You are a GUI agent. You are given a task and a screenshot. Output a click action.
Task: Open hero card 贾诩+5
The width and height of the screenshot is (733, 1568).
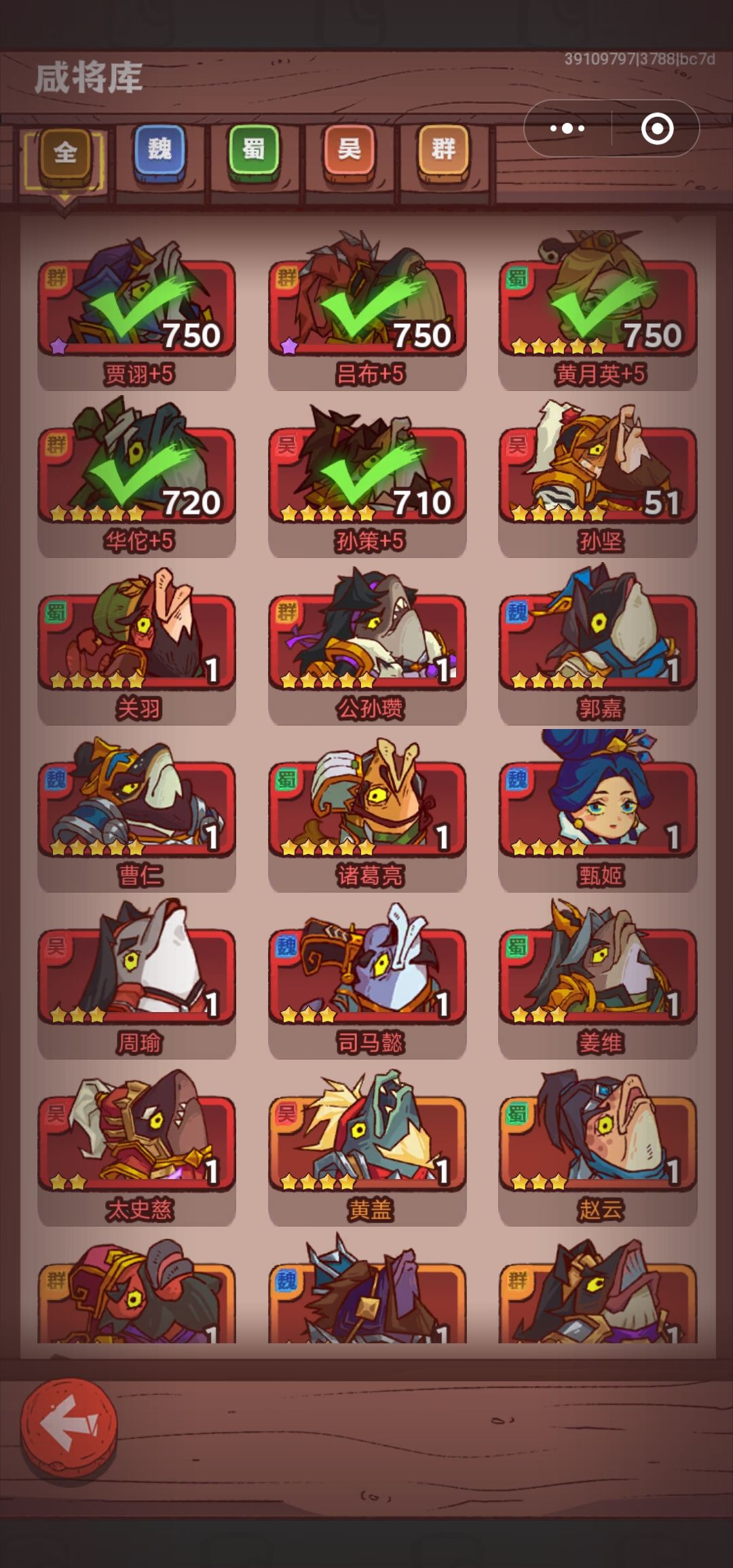pos(136,312)
